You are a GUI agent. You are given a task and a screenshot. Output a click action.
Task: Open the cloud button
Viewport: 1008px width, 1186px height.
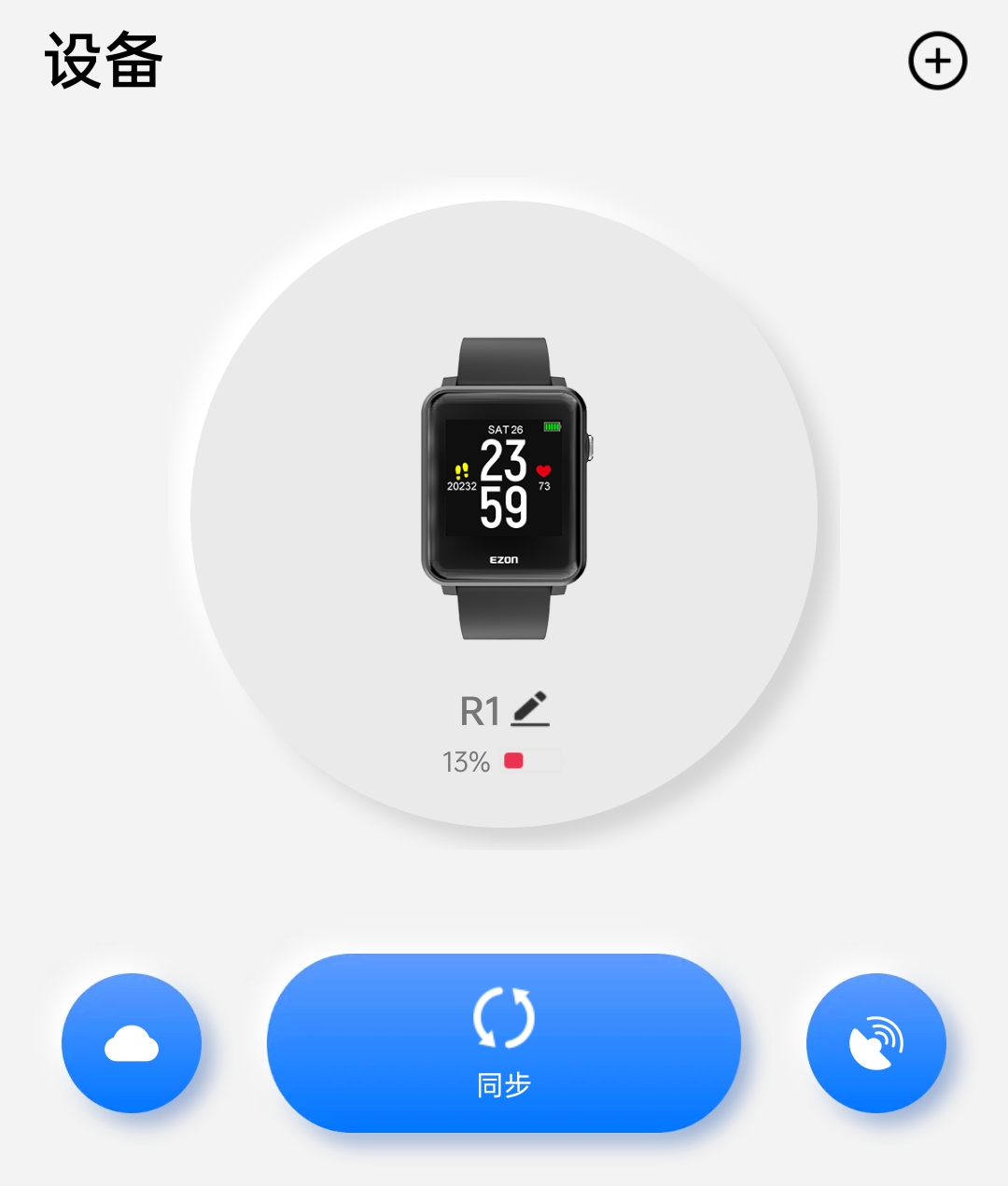tap(132, 1043)
